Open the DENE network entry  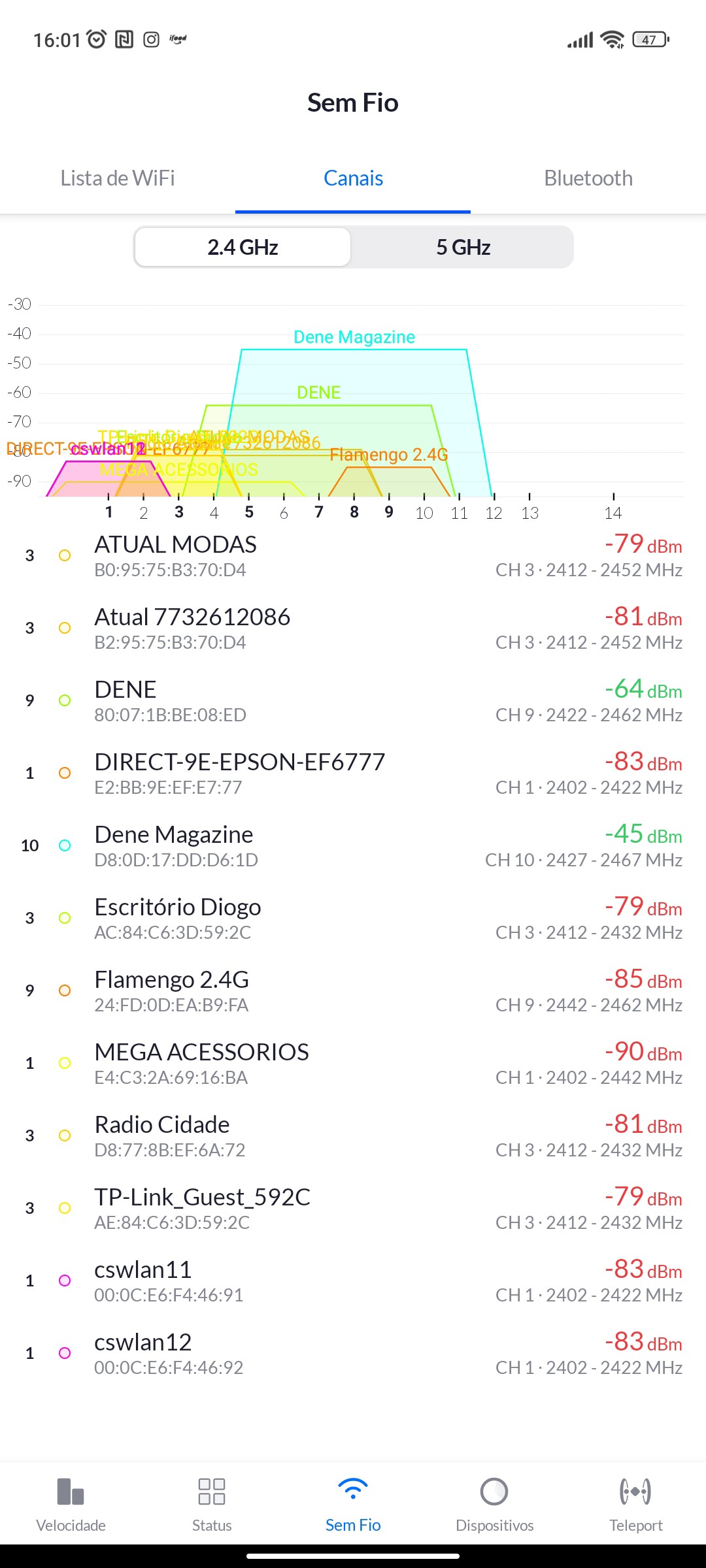point(353,700)
